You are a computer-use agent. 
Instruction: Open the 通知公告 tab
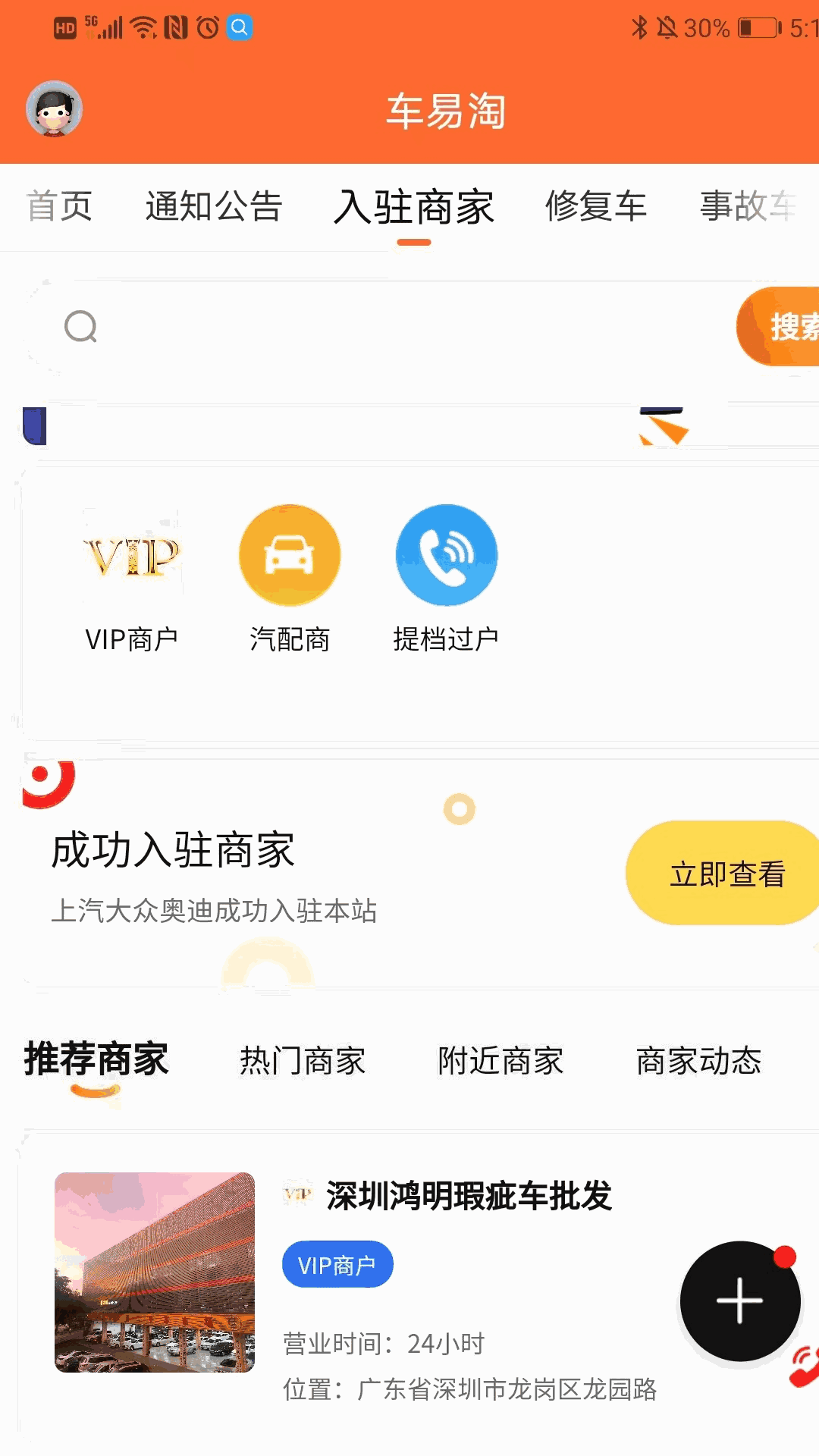pos(215,207)
